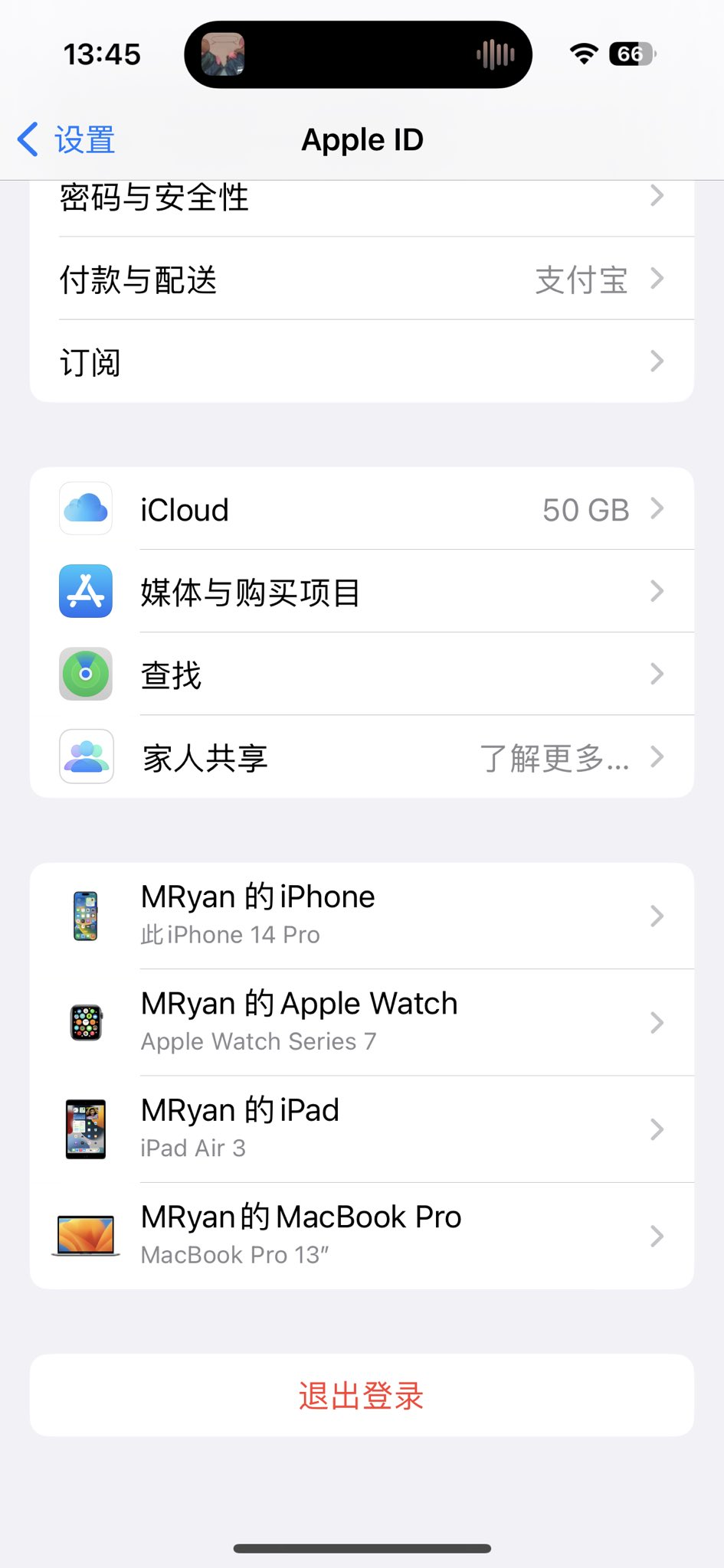This screenshot has width=724, height=1568.
Task: Open the 订阅 row
Action: pyautogui.click(x=360, y=362)
